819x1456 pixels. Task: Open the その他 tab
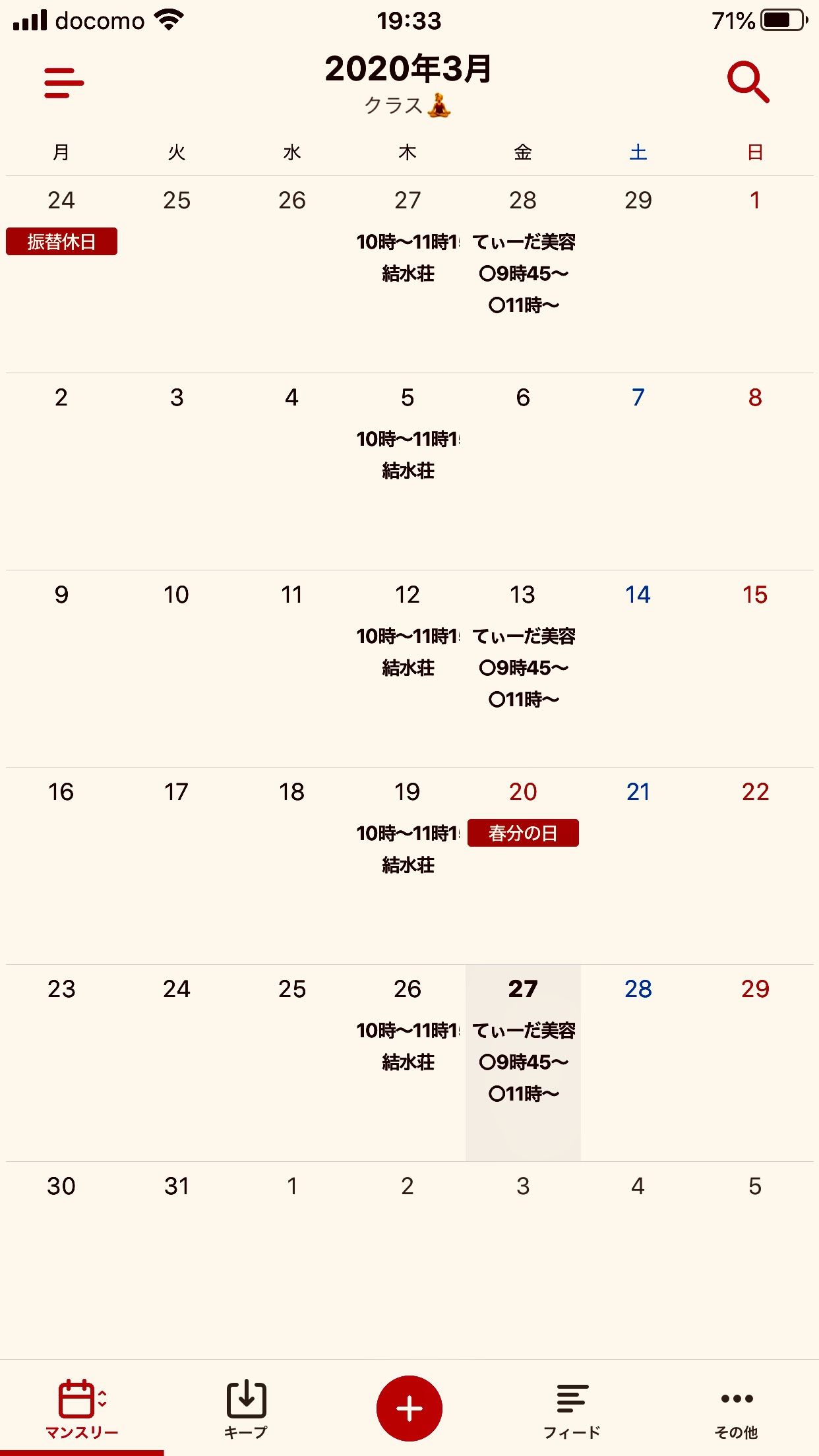(x=737, y=1408)
